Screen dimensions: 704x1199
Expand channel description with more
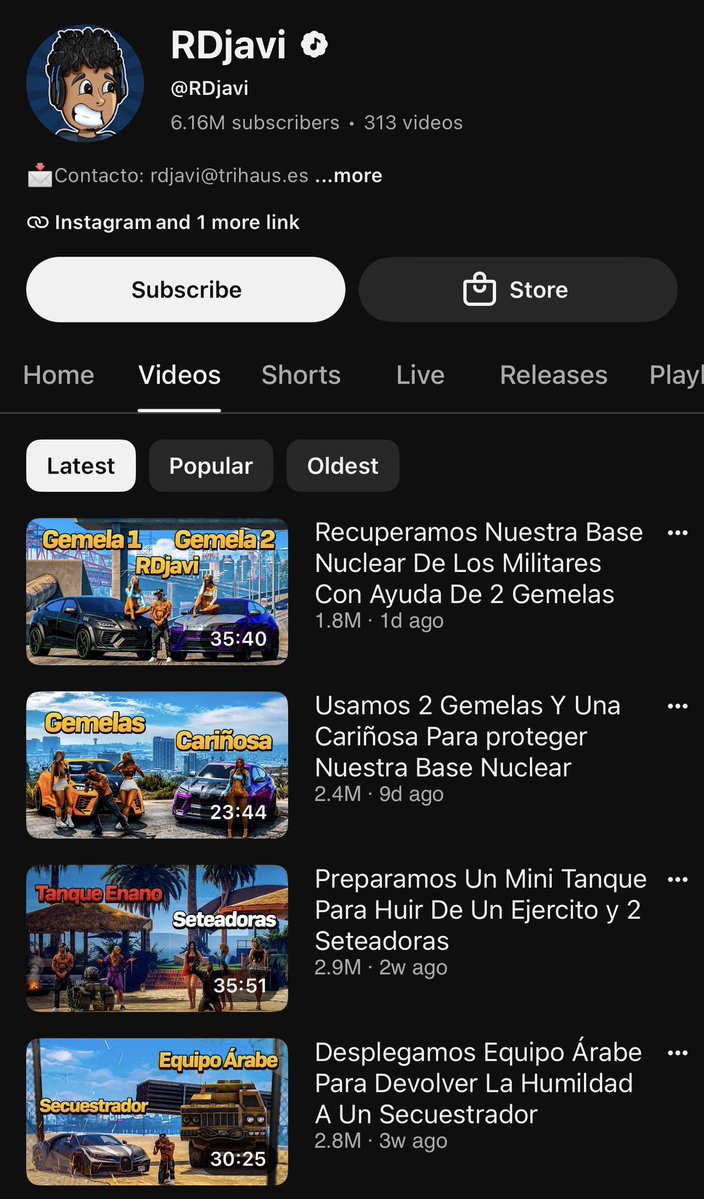pos(349,176)
